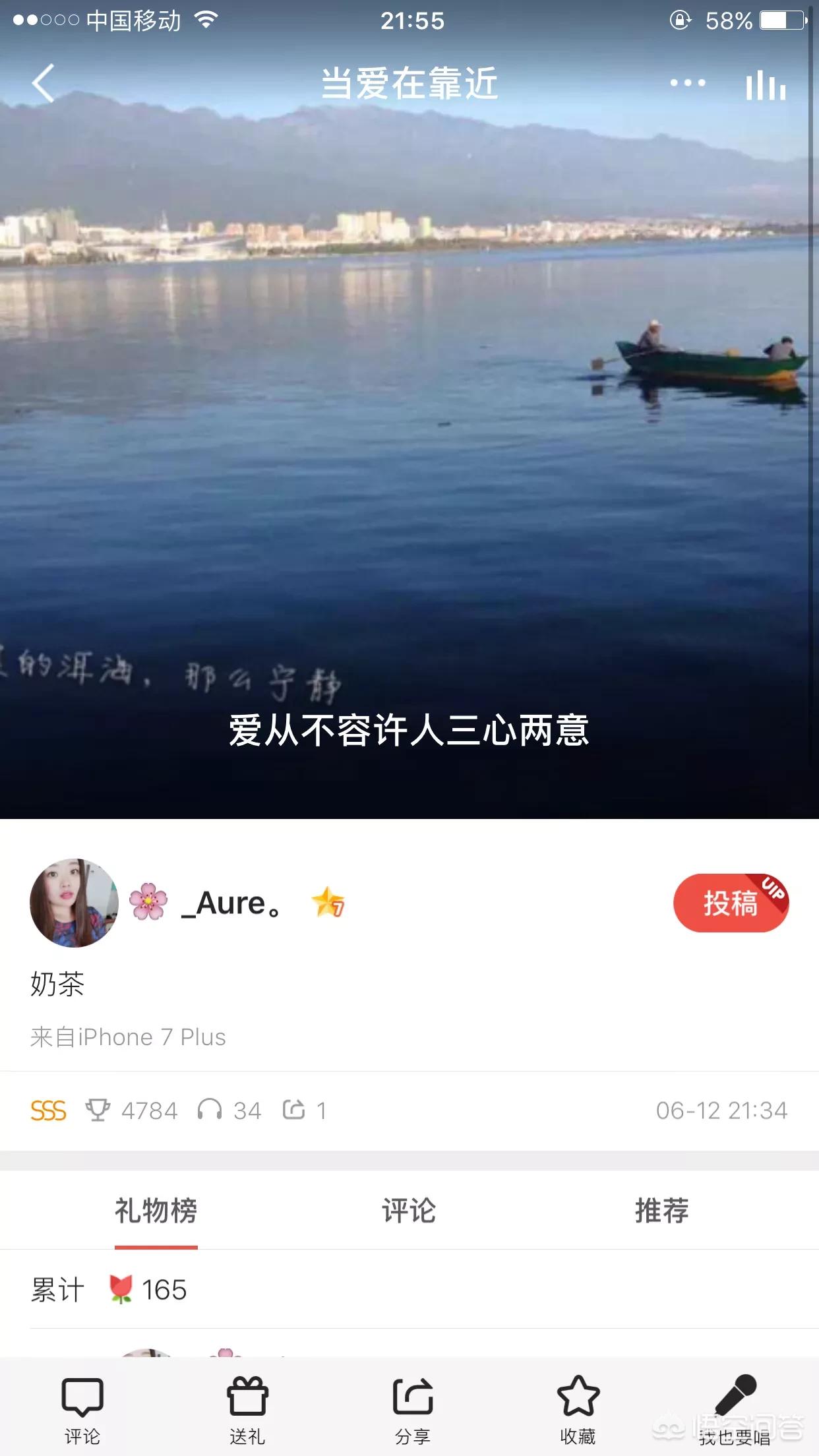Switch to the 评论 tab
The width and height of the screenshot is (819, 1456).
[409, 1211]
